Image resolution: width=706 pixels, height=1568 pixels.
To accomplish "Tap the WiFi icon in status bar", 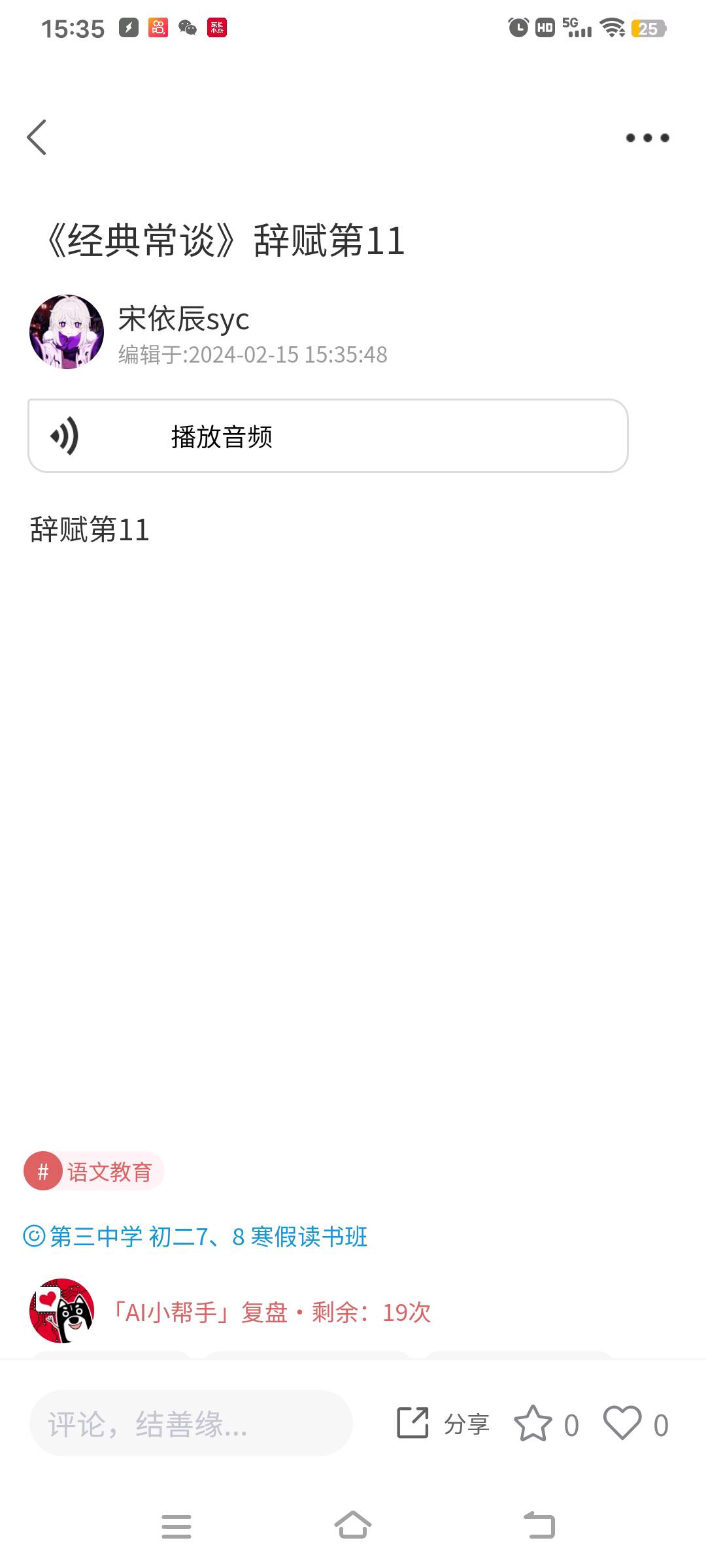I will pos(613,27).
